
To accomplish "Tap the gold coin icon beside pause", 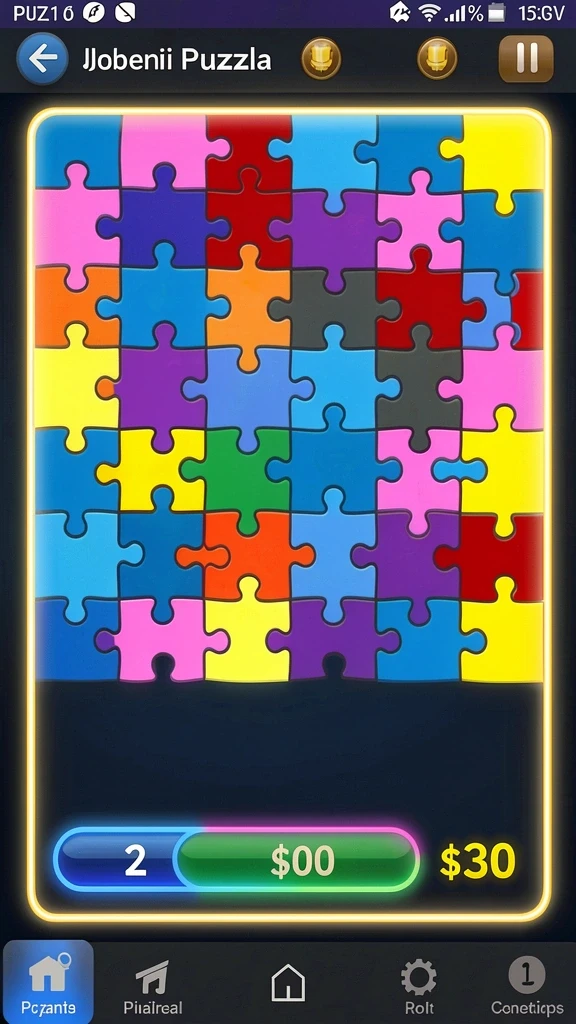I will click(437, 59).
